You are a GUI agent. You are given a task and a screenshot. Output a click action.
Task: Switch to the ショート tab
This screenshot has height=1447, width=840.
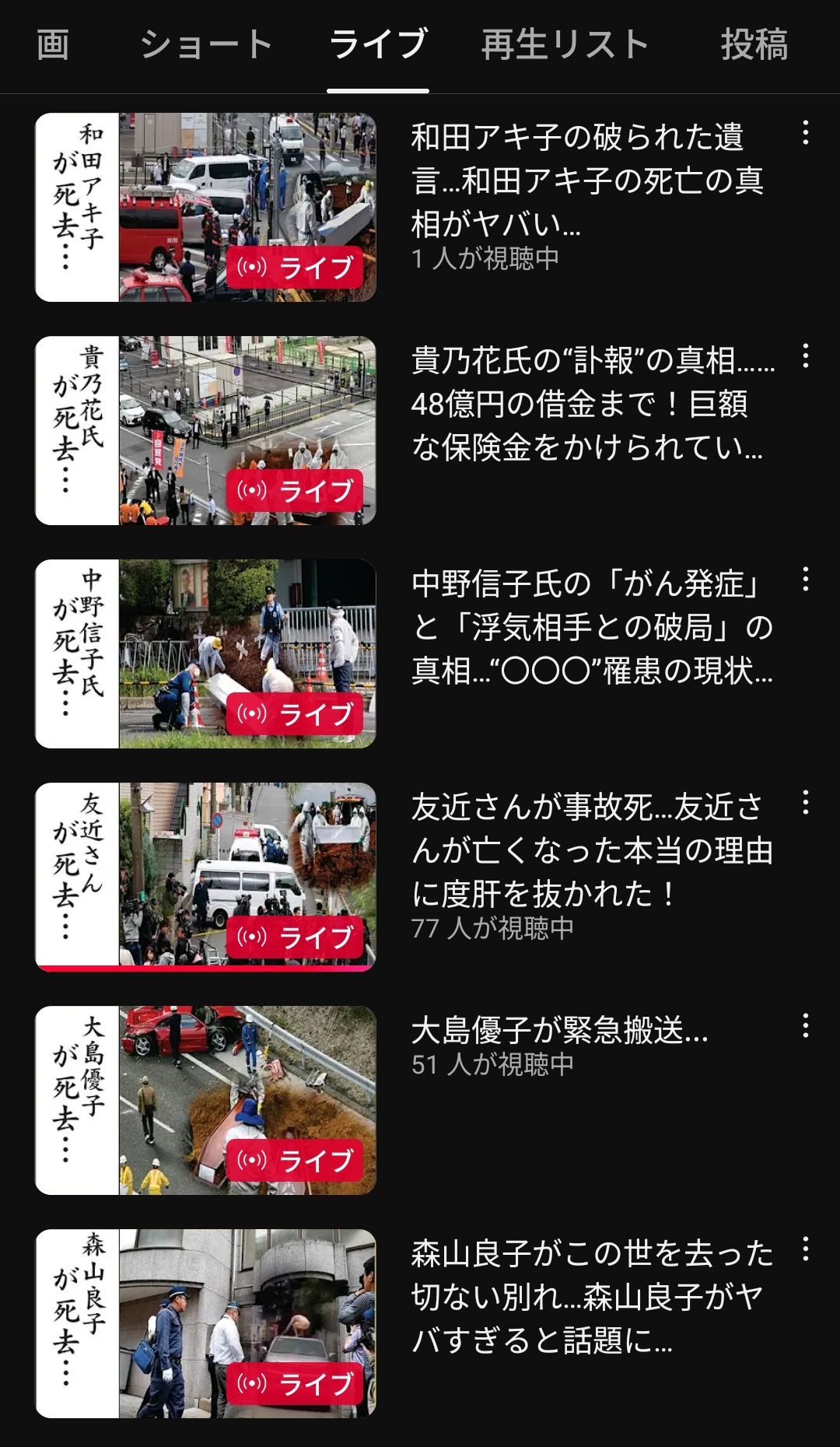[206, 45]
